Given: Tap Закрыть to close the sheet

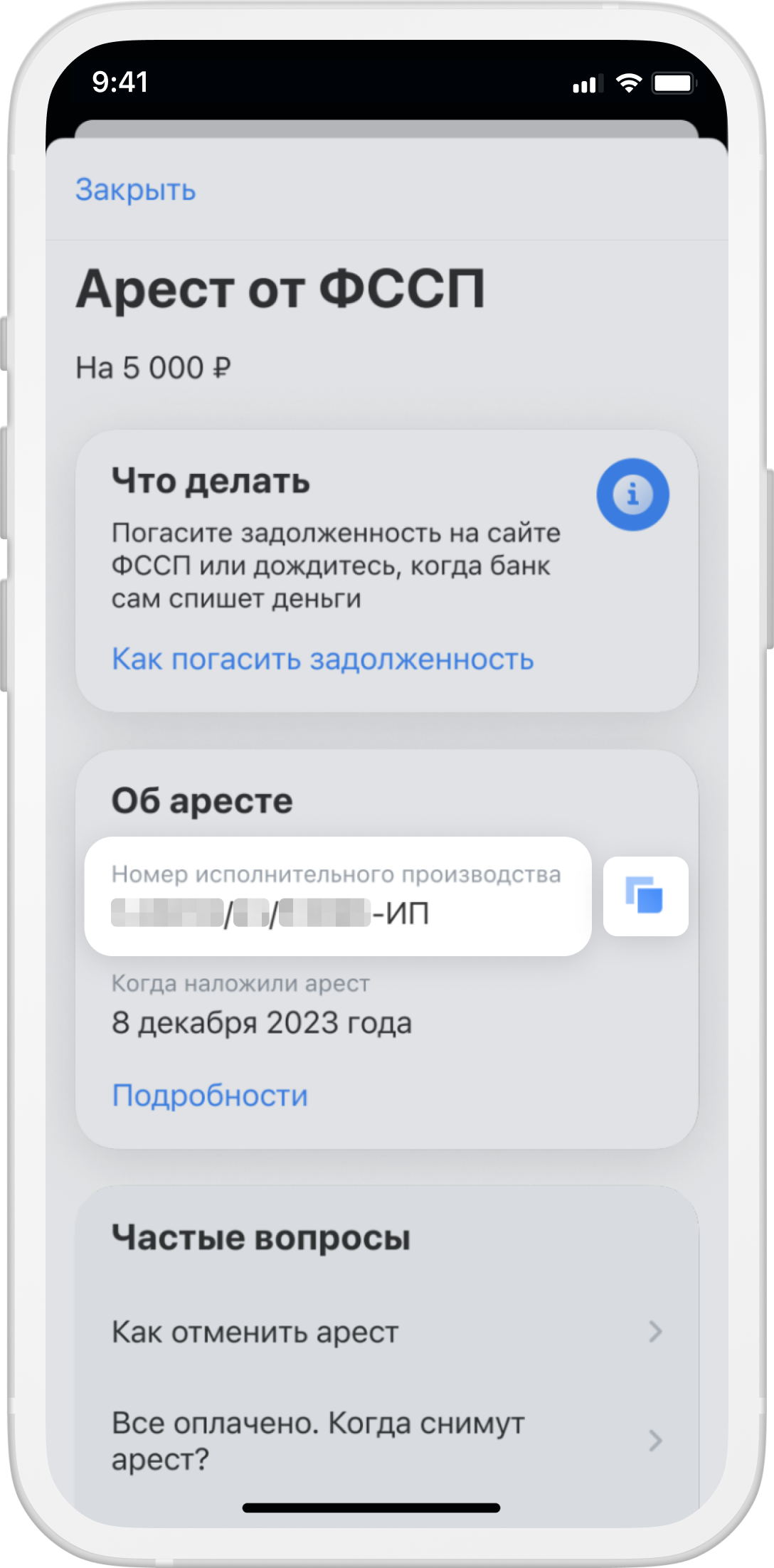Looking at the screenshot, I should pyautogui.click(x=135, y=190).
